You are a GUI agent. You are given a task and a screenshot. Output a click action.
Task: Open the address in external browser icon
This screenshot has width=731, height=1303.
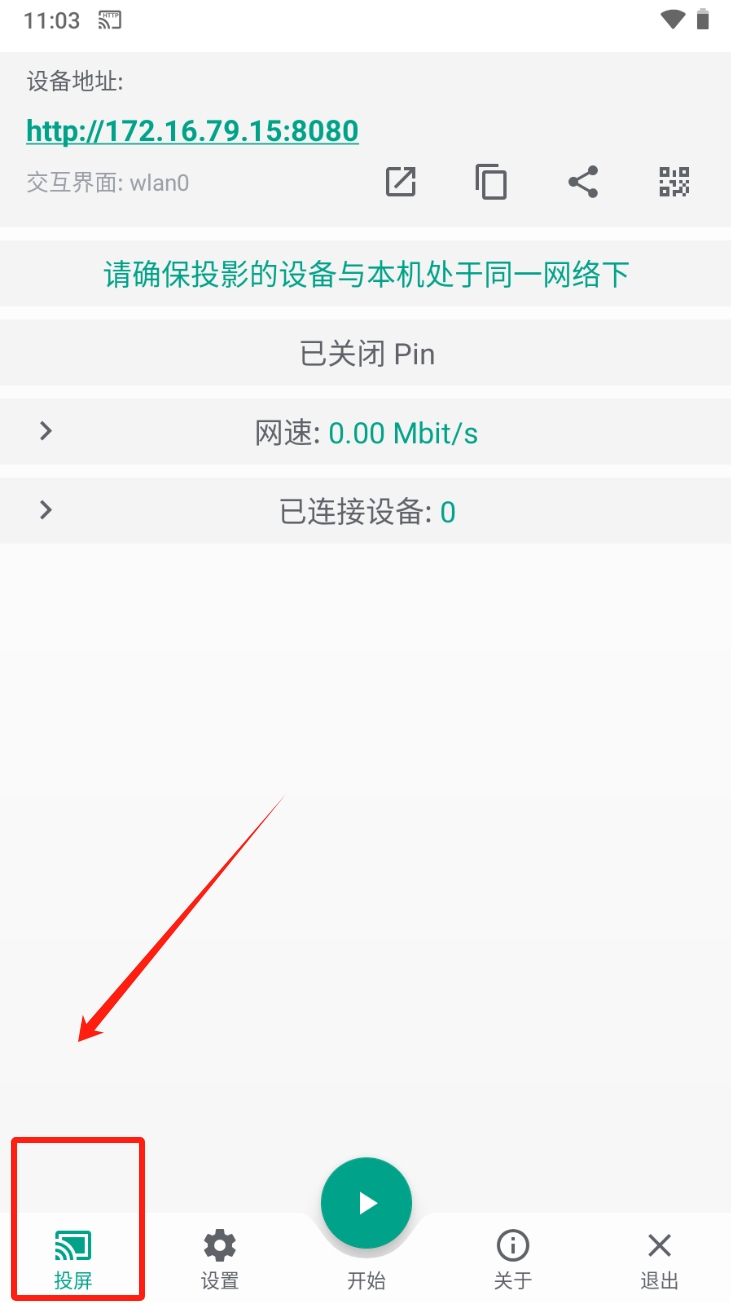[401, 182]
